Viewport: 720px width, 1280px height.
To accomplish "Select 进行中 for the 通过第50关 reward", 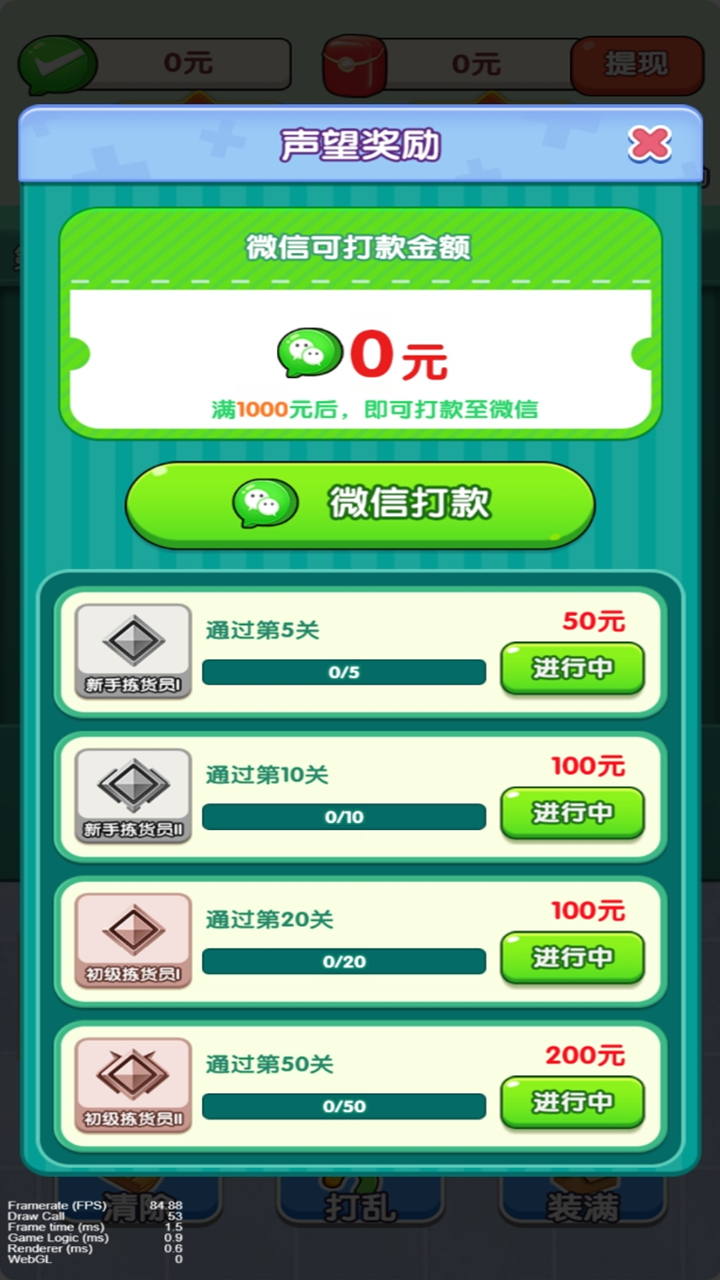I will 572,1102.
